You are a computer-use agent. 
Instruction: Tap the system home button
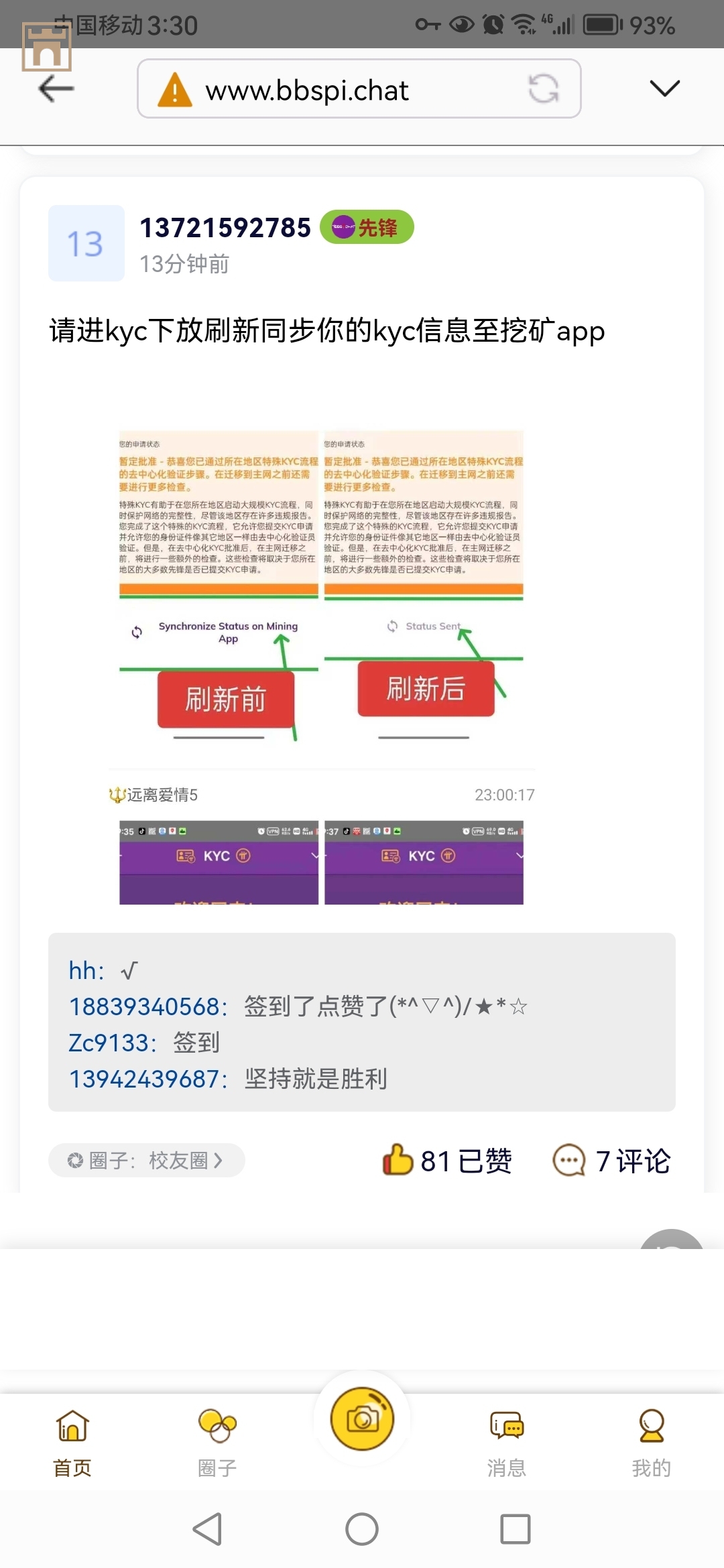tap(362, 1530)
